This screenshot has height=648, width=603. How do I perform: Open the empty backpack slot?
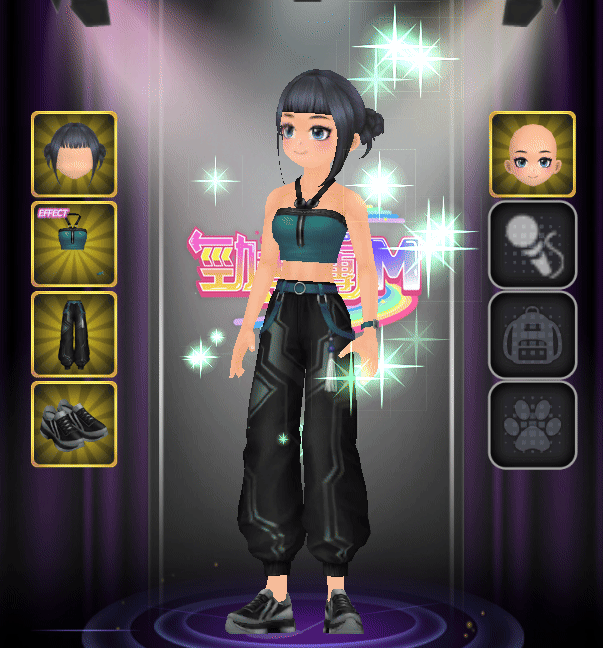(532, 334)
